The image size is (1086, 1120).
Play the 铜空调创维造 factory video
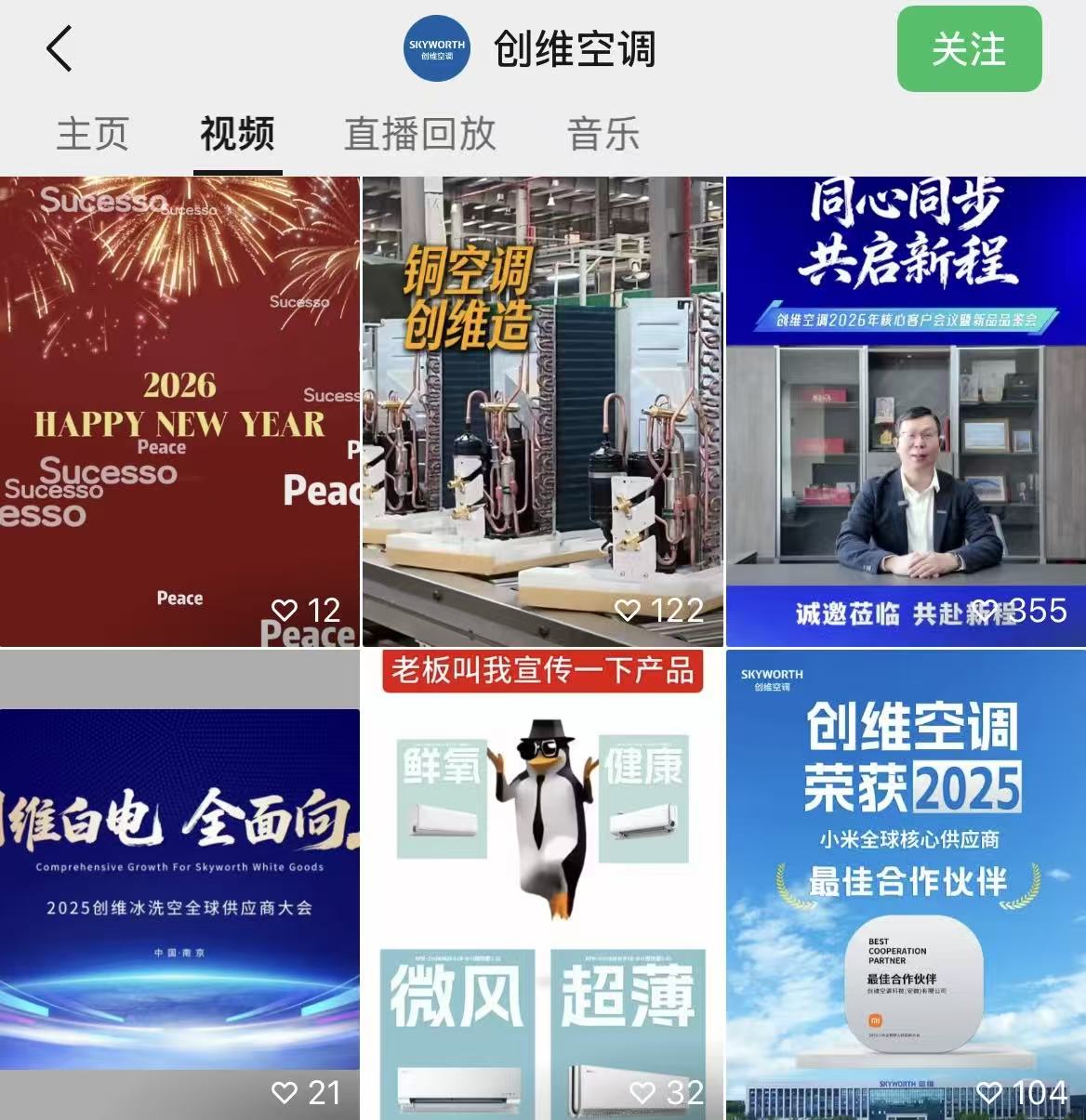(x=541, y=400)
